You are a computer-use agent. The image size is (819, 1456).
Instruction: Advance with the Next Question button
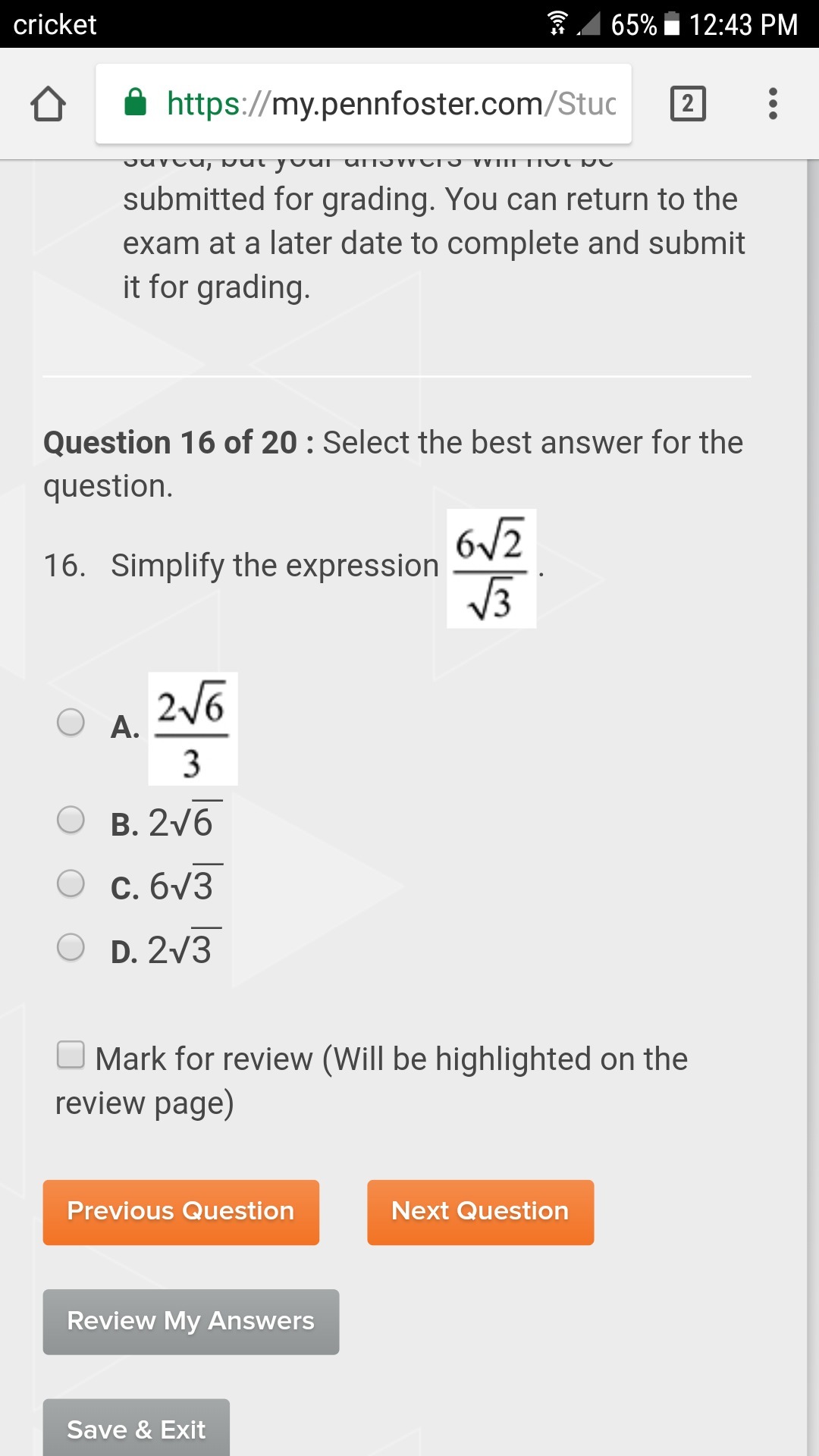(x=480, y=1212)
